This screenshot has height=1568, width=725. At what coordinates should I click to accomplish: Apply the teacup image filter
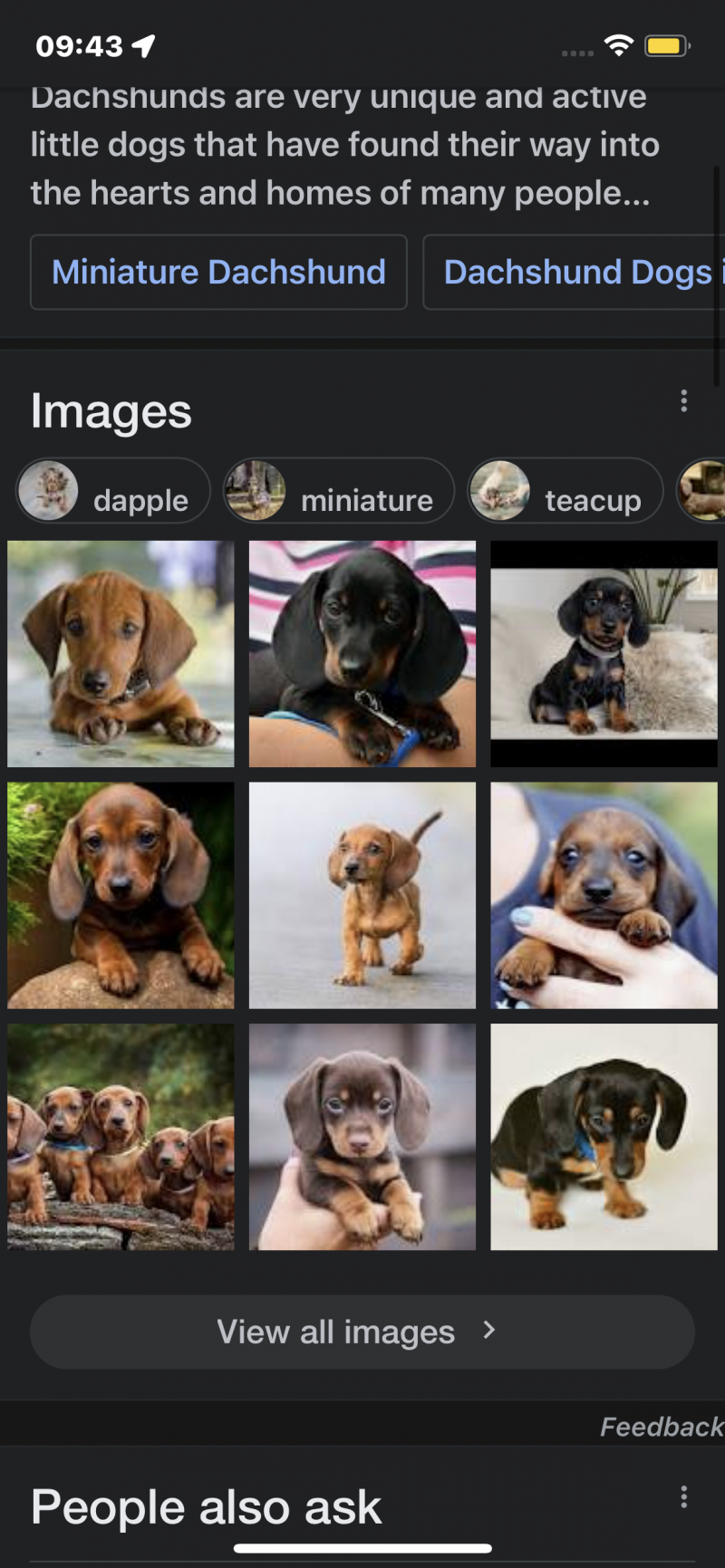coord(565,491)
